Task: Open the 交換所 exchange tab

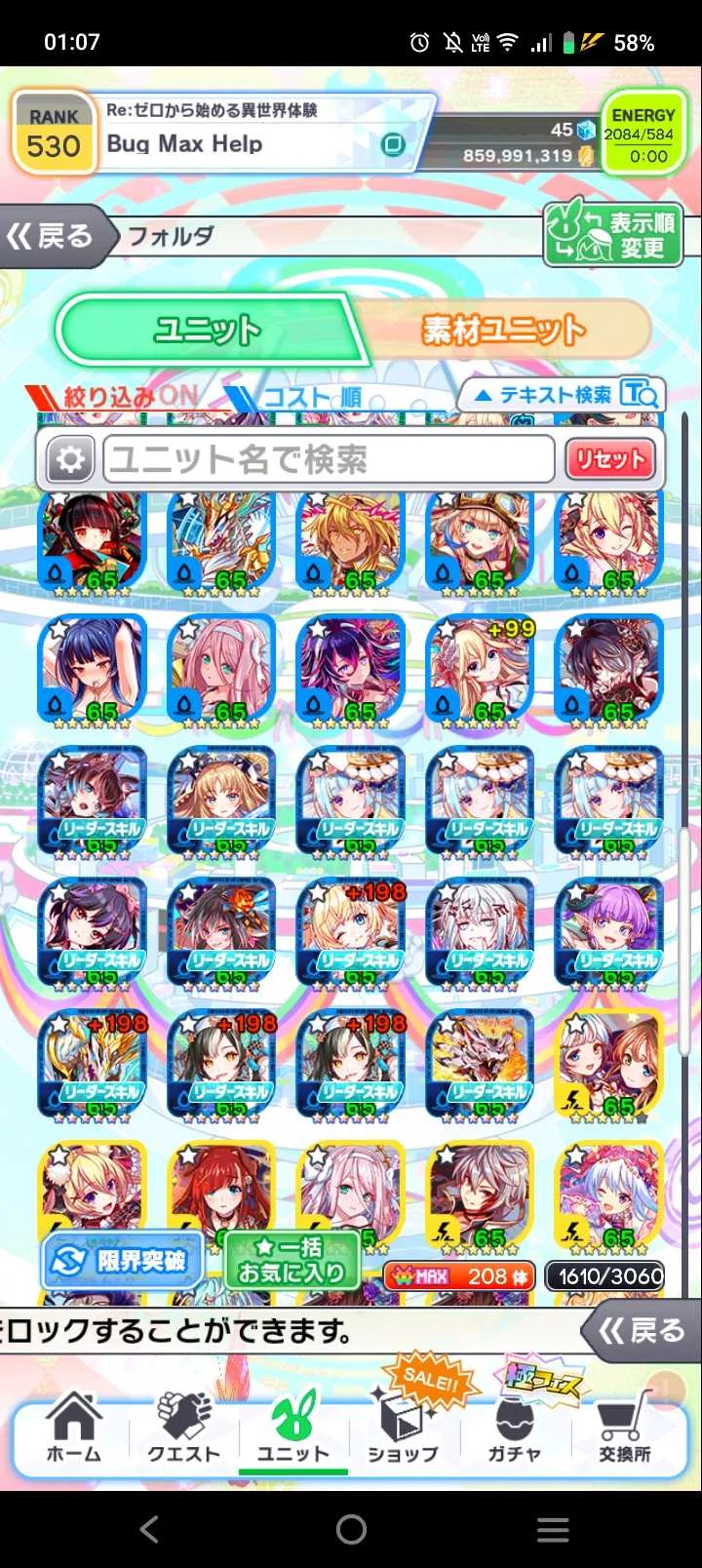Action: [x=624, y=1428]
